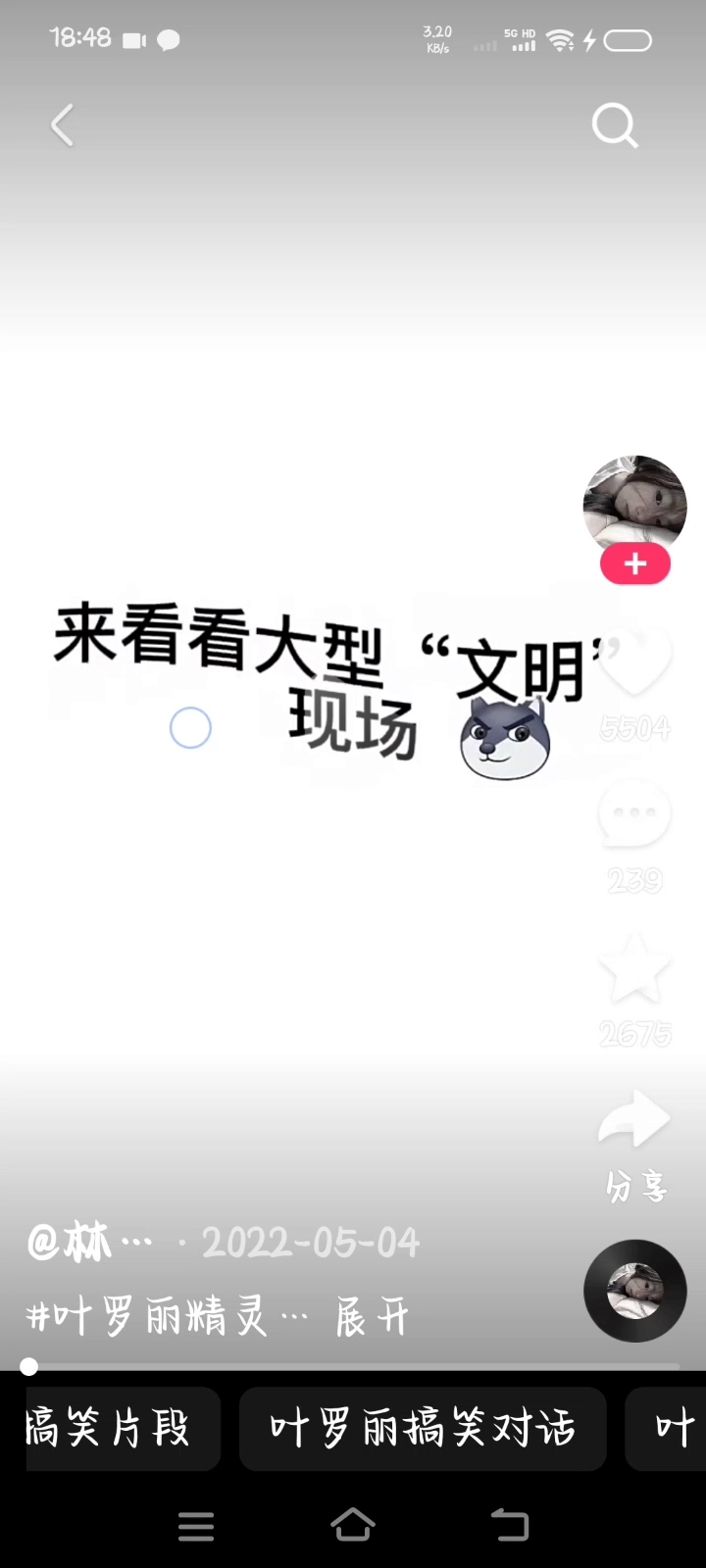Screen dimensions: 706x1568
Task: Expand the caption with 展开
Action: [372, 1317]
